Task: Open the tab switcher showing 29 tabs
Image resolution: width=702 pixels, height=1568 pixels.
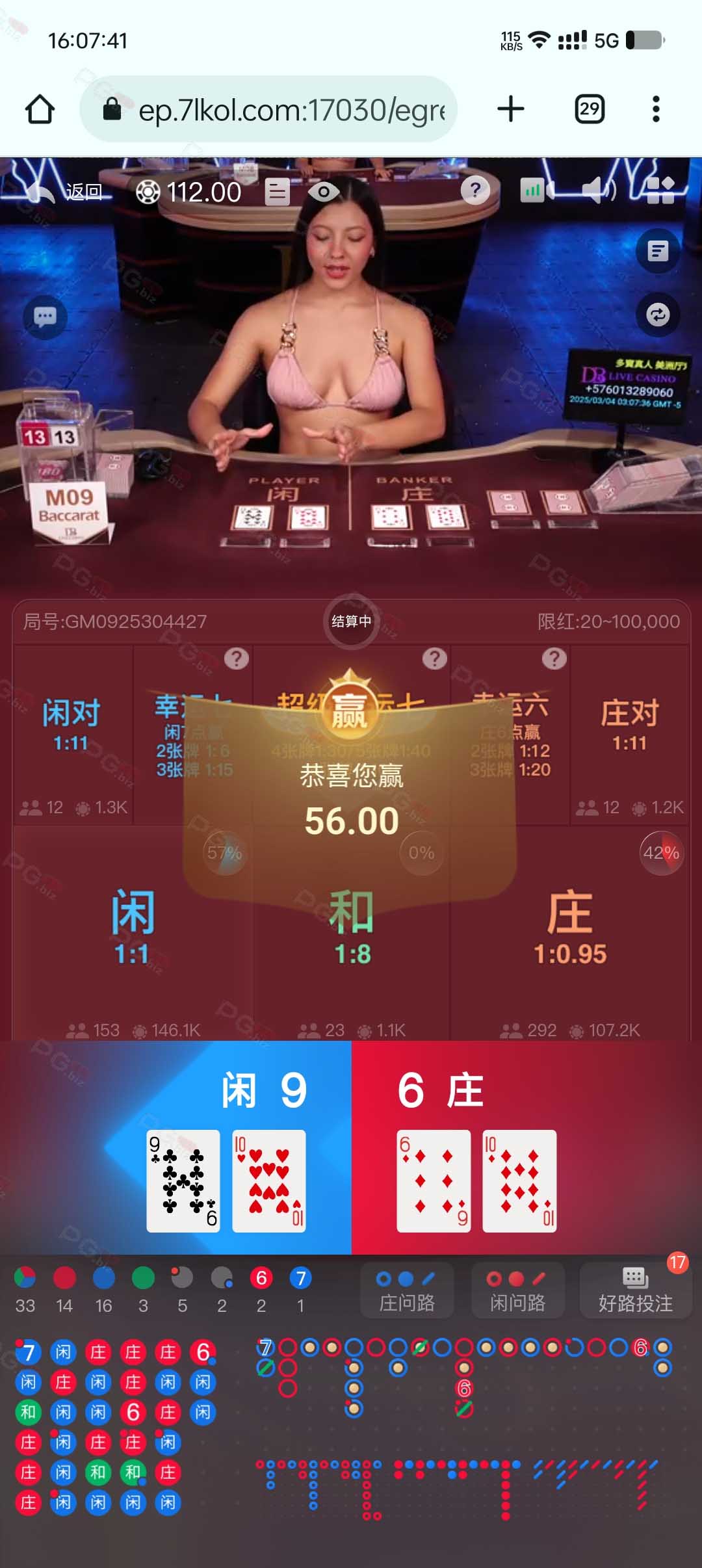Action: tap(590, 109)
